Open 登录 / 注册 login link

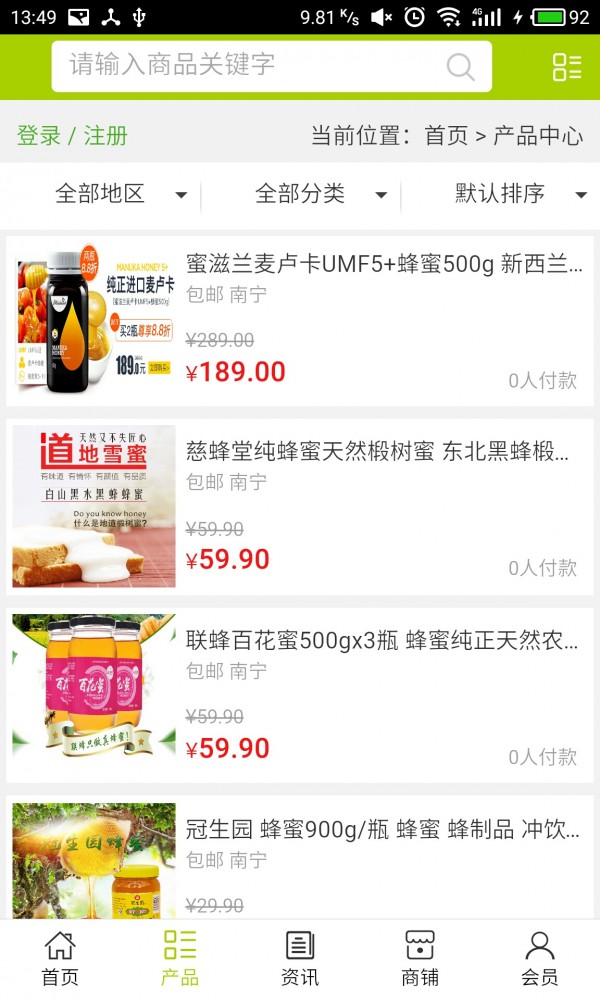pos(72,136)
